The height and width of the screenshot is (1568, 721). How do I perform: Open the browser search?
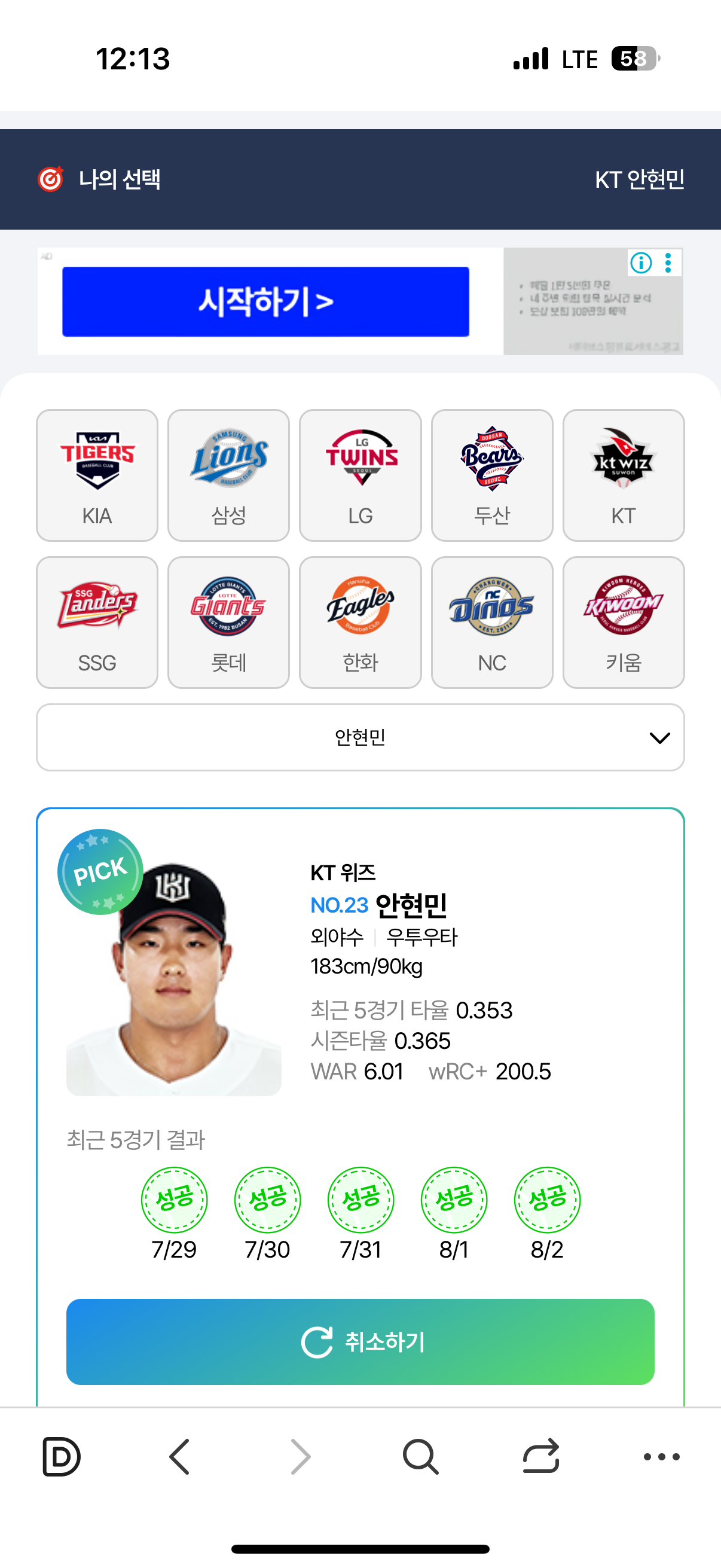420,1456
